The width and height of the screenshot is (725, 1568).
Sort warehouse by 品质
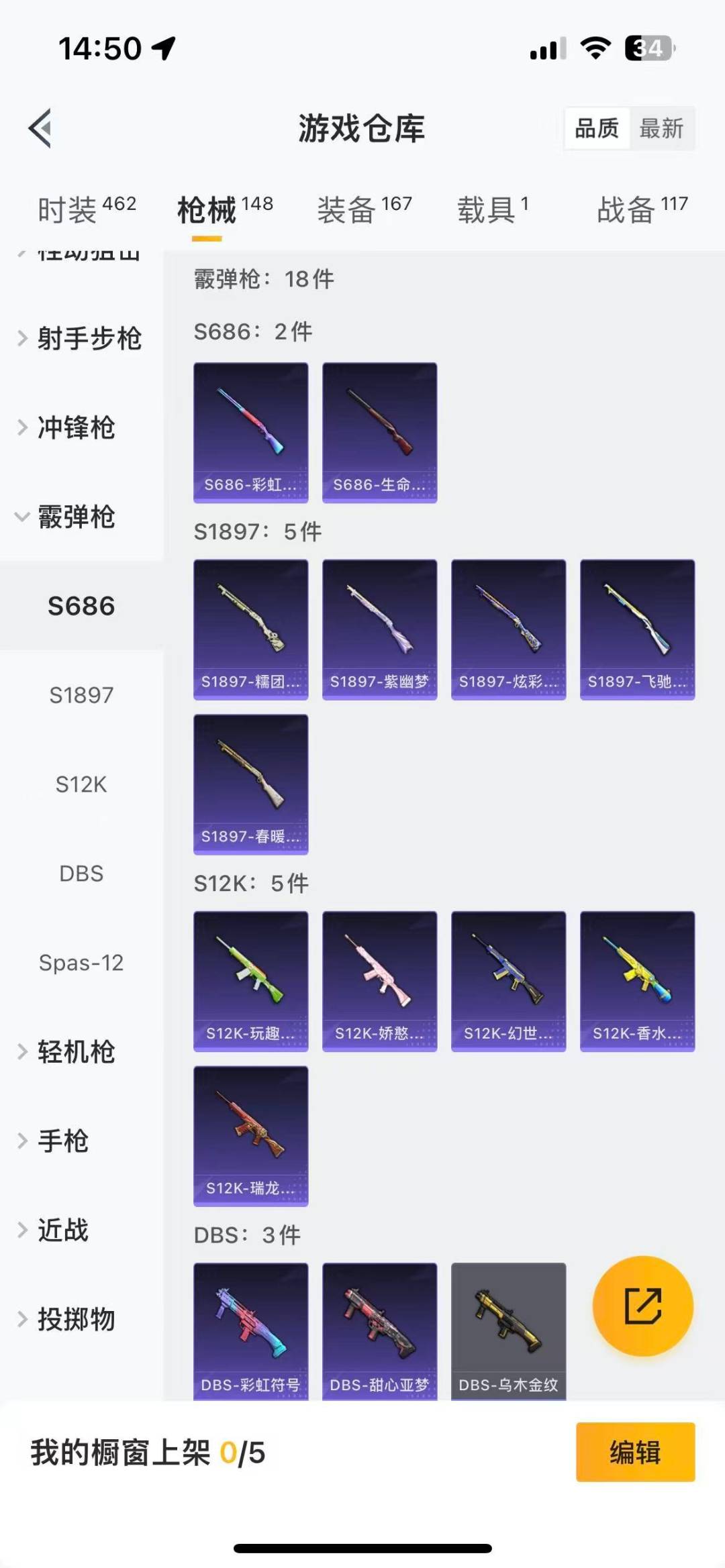point(597,128)
